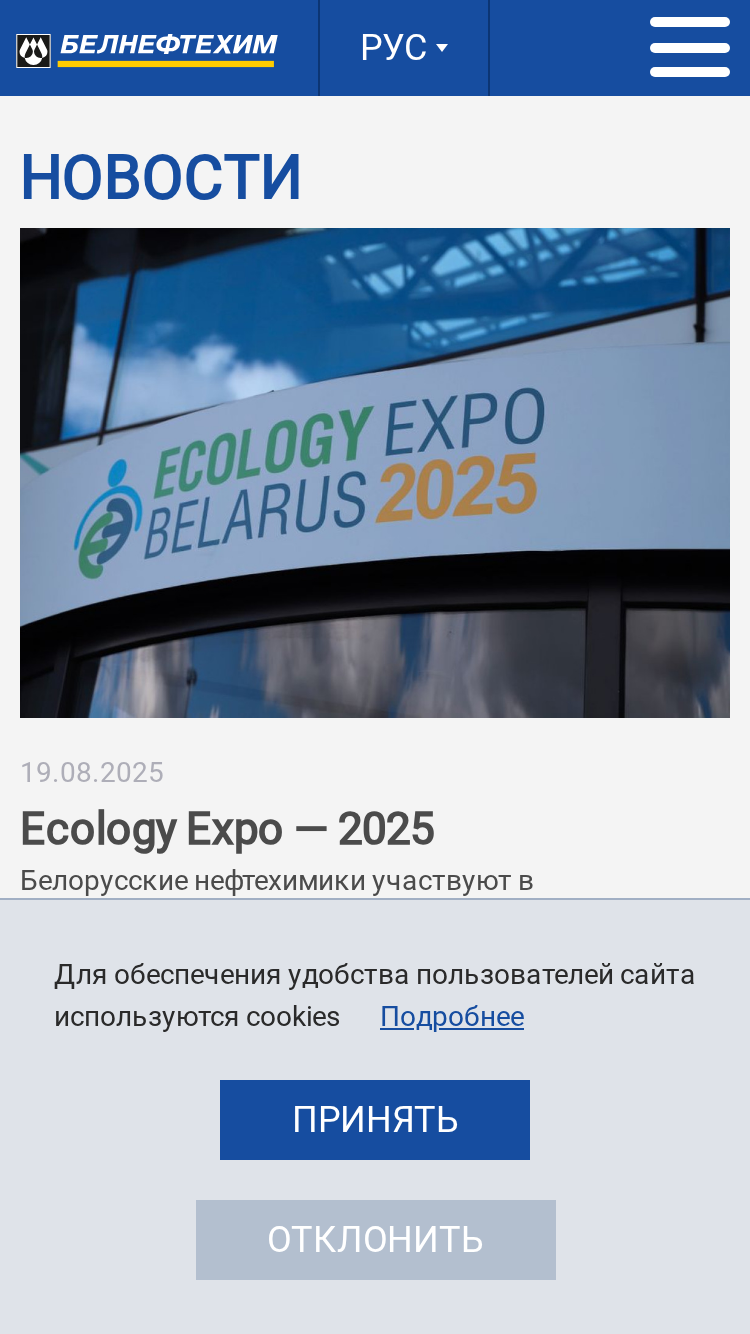
Task: Expand the РУС language dropdown
Action: point(404,48)
